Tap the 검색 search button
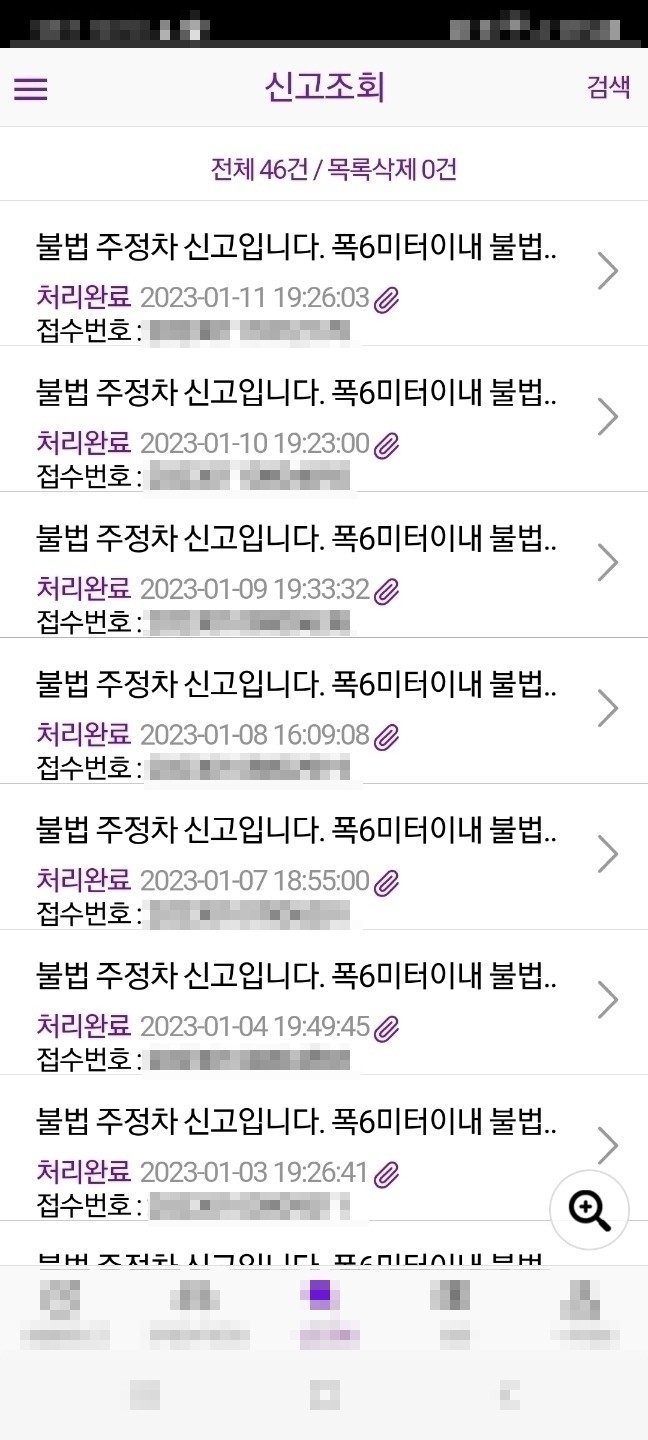Screen dimensions: 648x1440 tap(608, 87)
